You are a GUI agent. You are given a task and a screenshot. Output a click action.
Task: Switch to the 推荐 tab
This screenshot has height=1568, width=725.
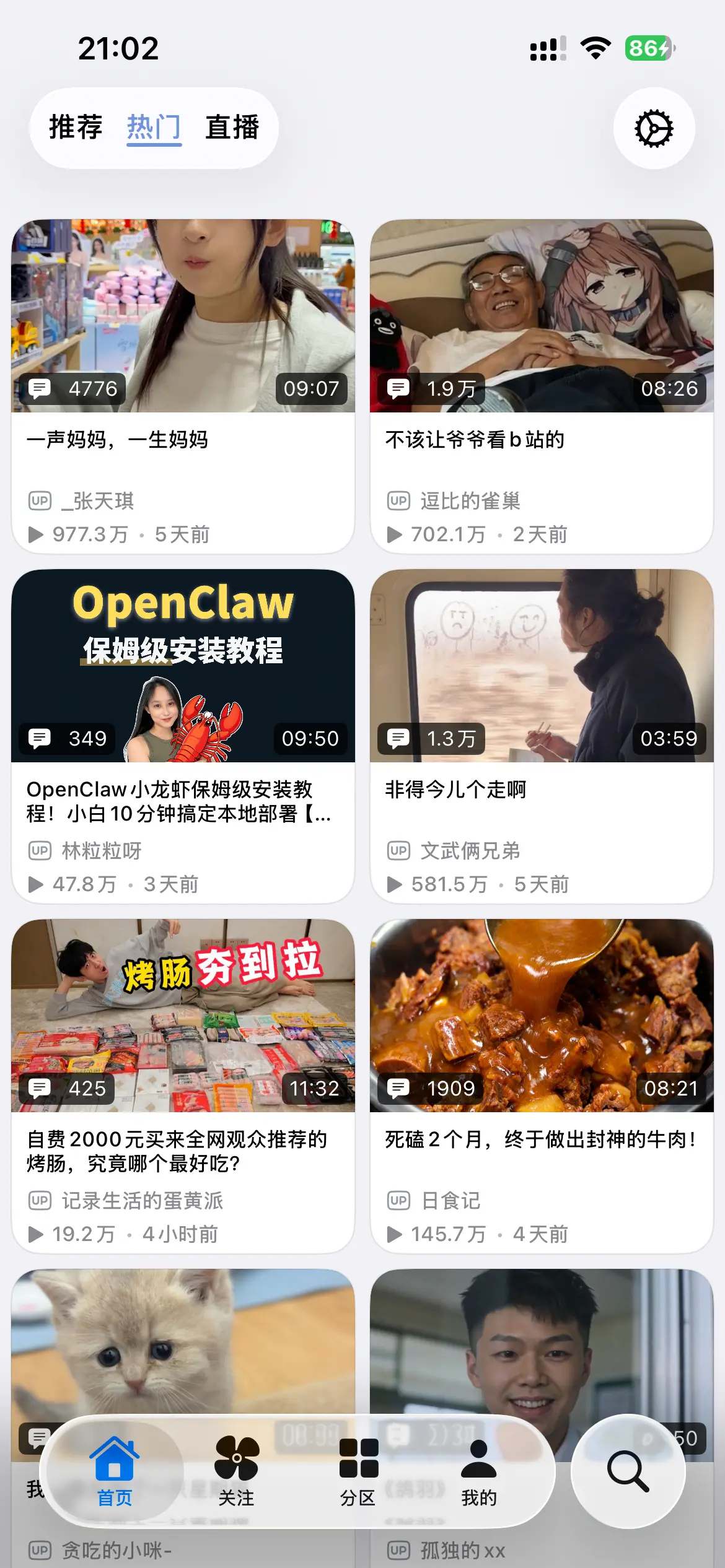point(76,128)
